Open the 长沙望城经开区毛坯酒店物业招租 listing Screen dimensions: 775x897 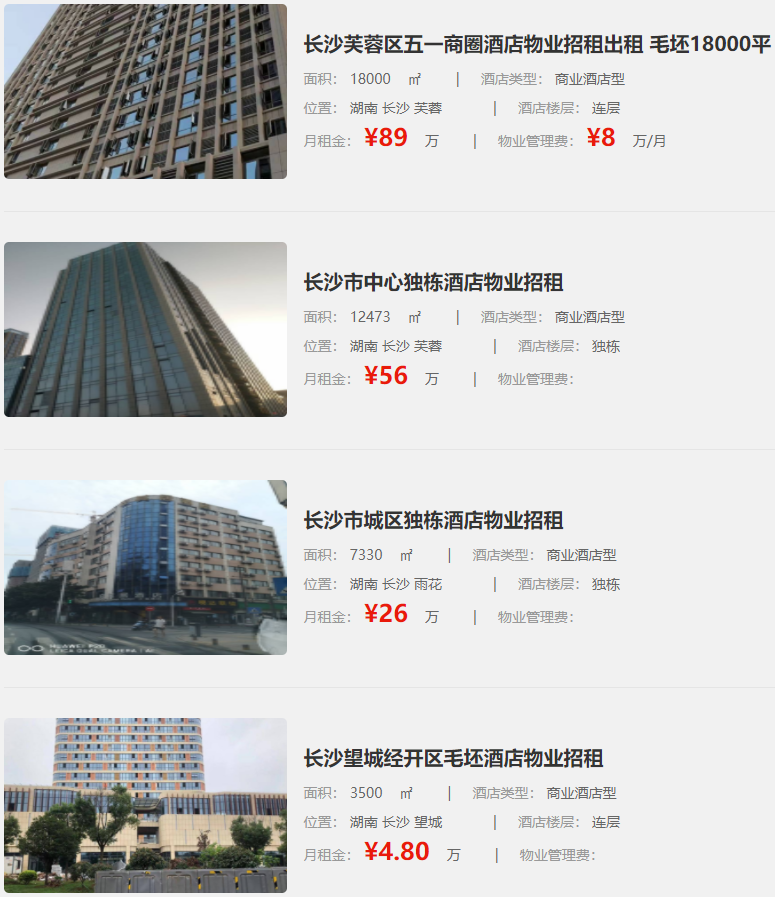(x=453, y=758)
